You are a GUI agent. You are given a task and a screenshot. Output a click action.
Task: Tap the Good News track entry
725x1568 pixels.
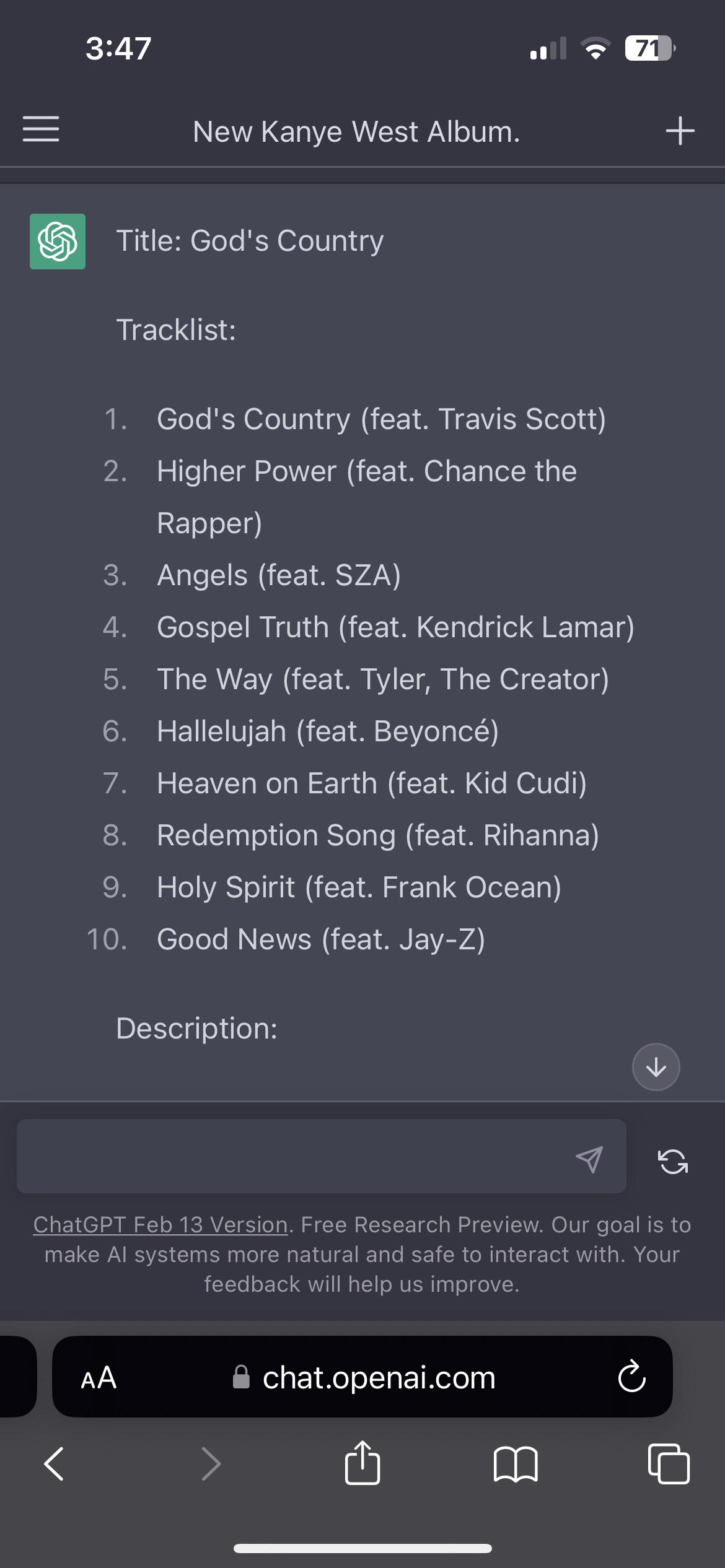(321, 939)
